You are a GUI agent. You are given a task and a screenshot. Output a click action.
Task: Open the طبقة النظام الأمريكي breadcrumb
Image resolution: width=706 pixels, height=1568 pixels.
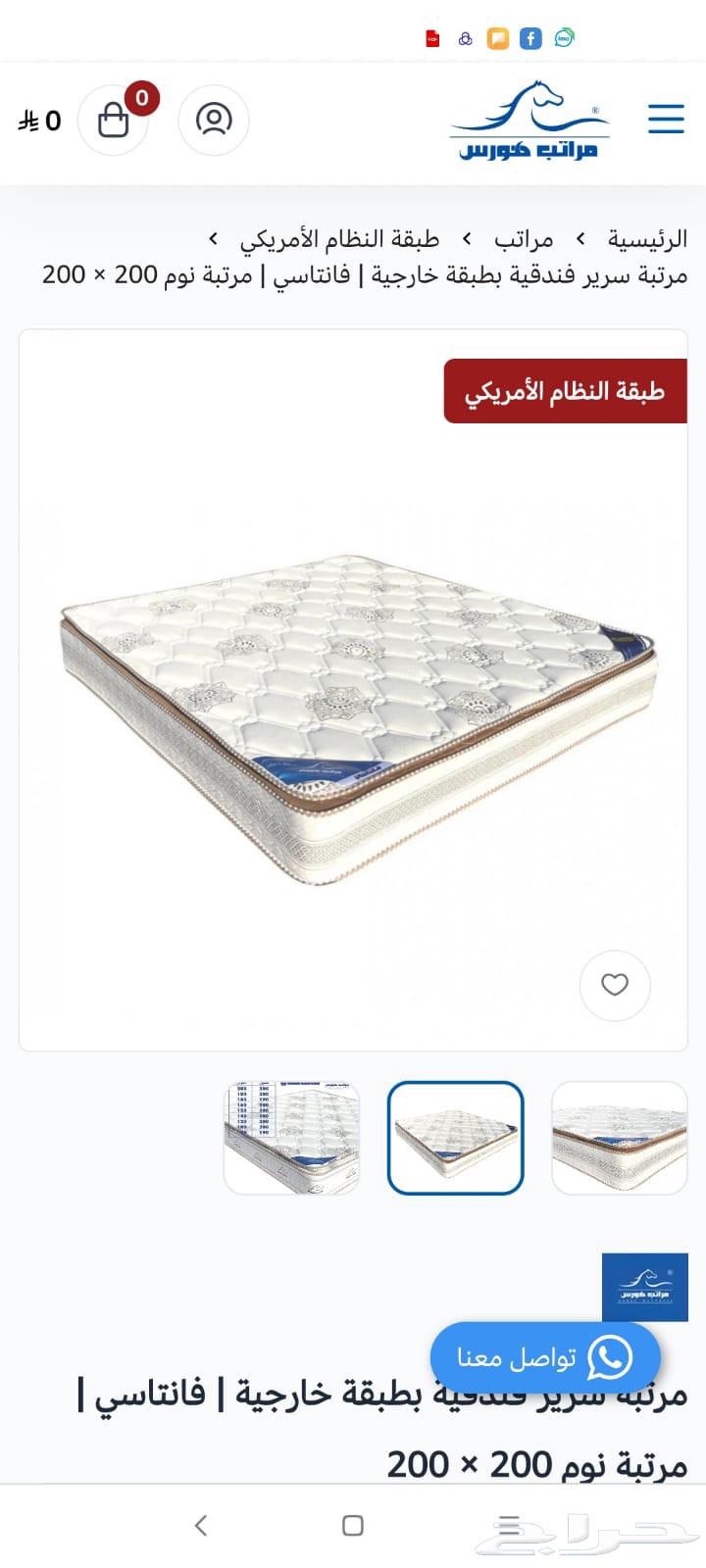339,238
